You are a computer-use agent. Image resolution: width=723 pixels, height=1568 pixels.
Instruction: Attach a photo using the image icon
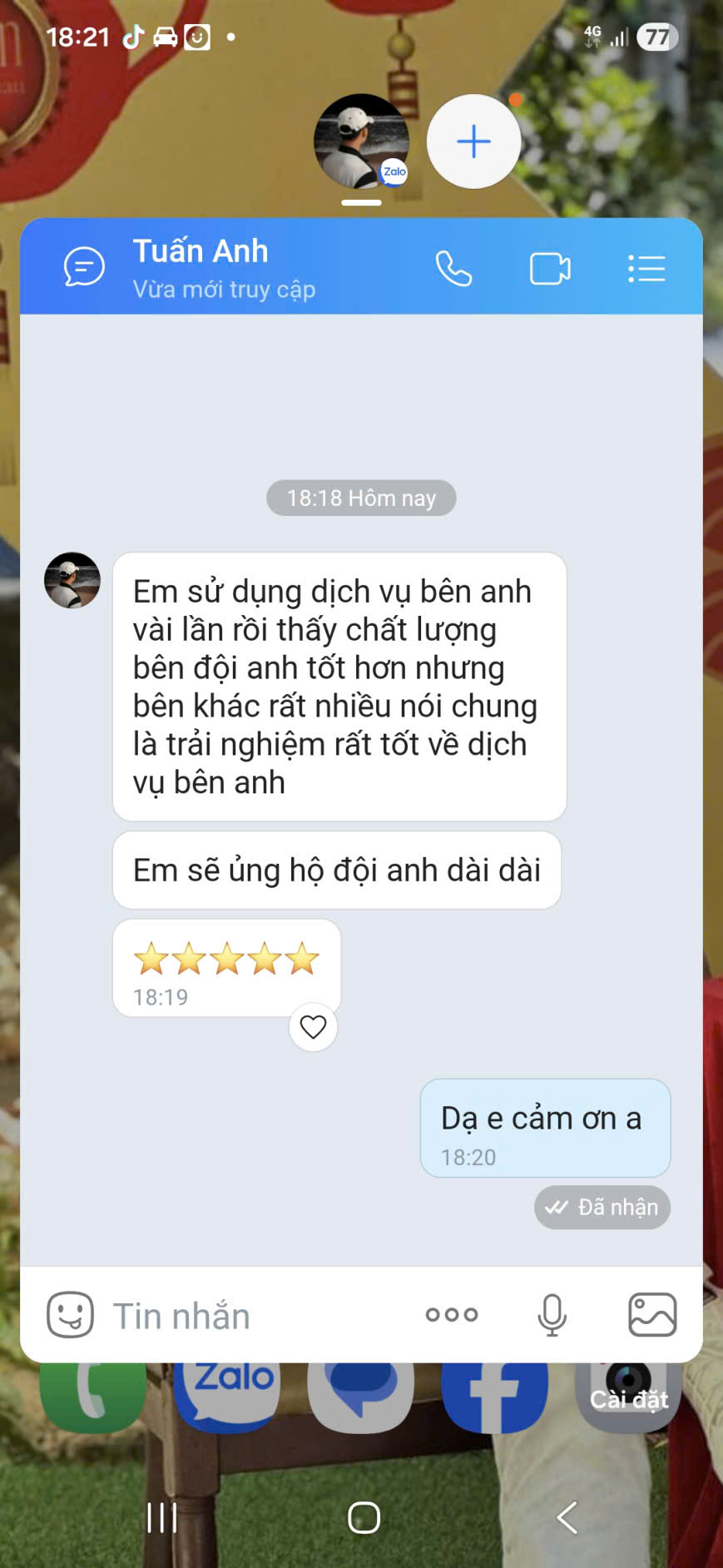pos(652,1315)
